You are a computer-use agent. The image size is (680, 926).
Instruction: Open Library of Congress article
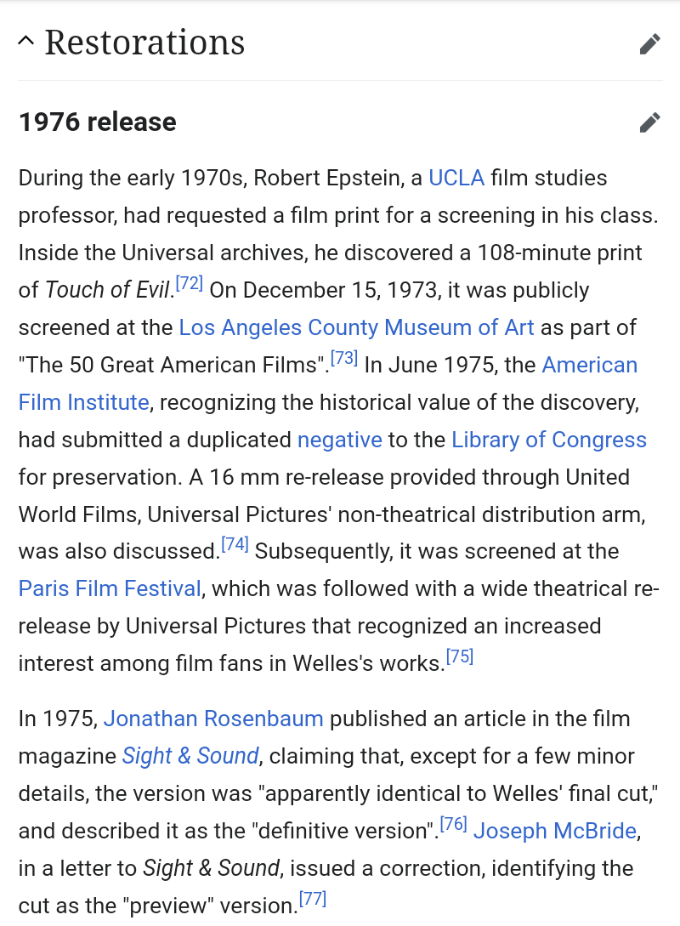548,440
